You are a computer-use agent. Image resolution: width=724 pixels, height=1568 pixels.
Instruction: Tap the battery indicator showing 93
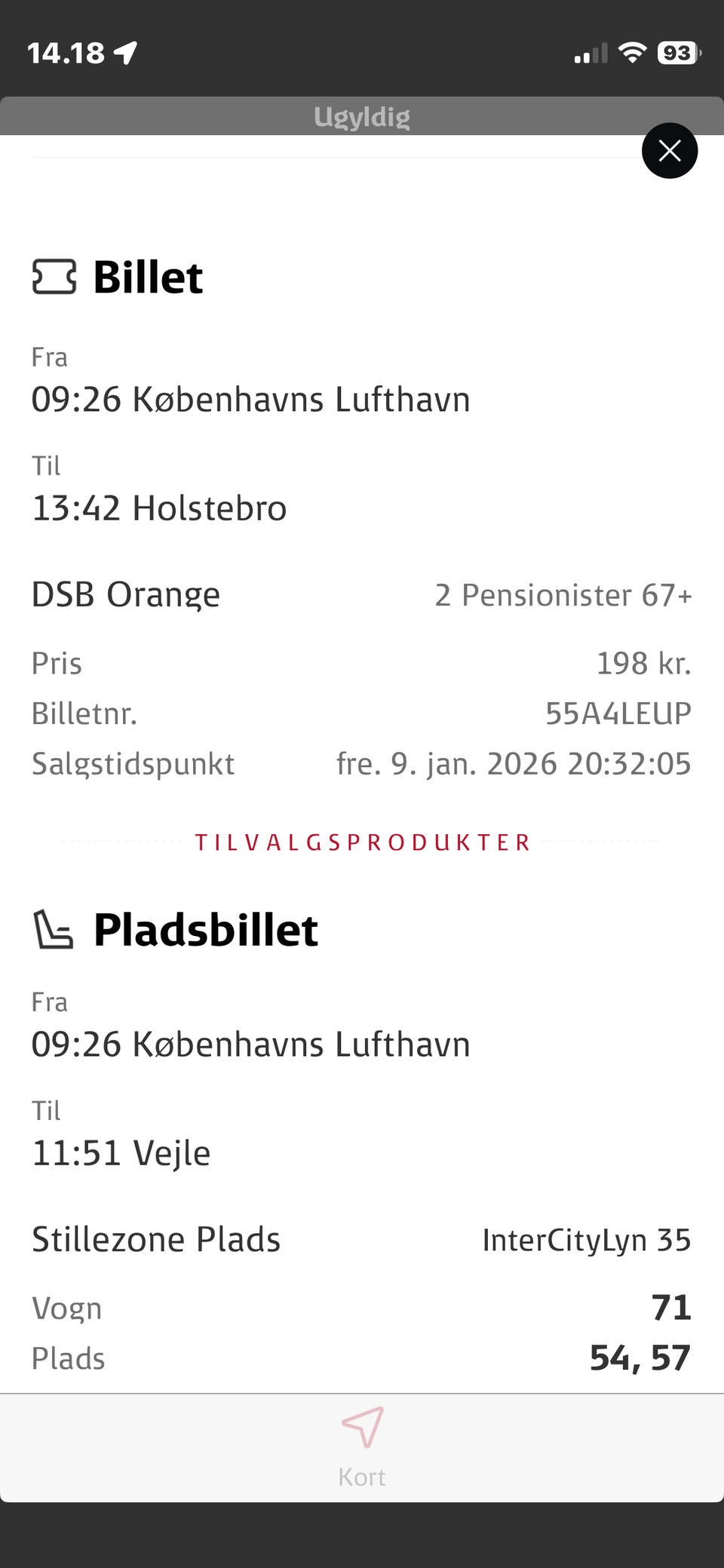678,52
